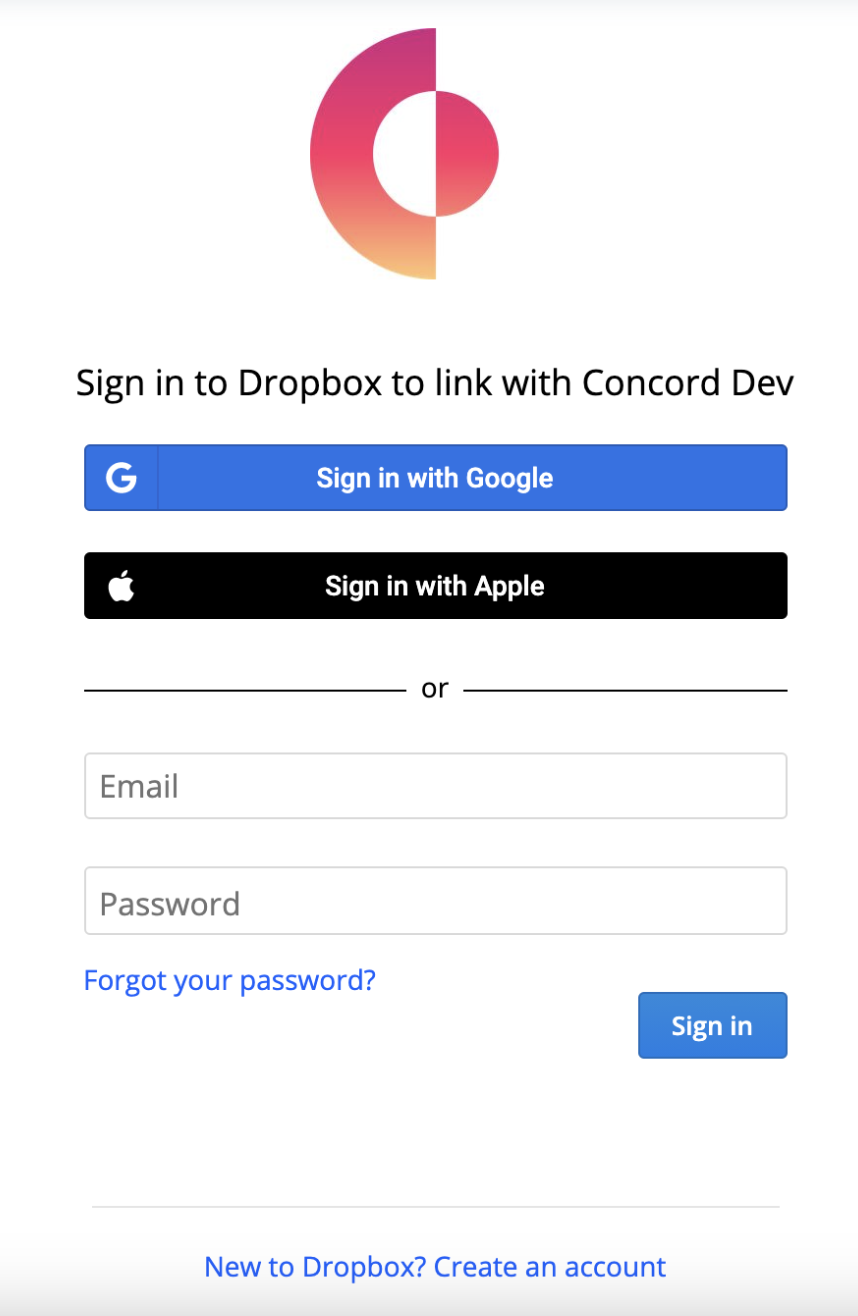Screen dimensions: 858x1316
Task: Tap the blue Sign in button
Action: [x=712, y=1025]
